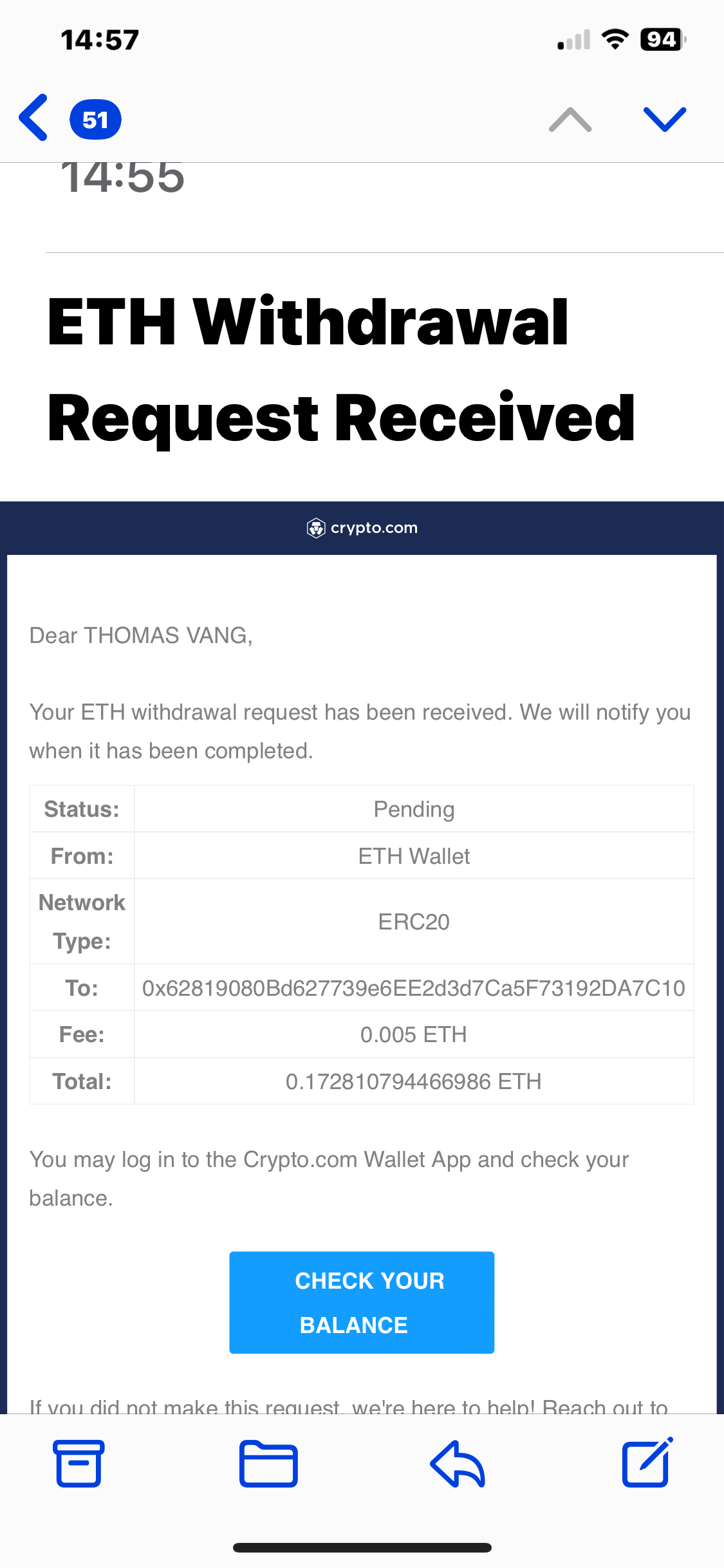The image size is (724, 1568).
Task: Move this email to a folder
Action: pos(268,1463)
